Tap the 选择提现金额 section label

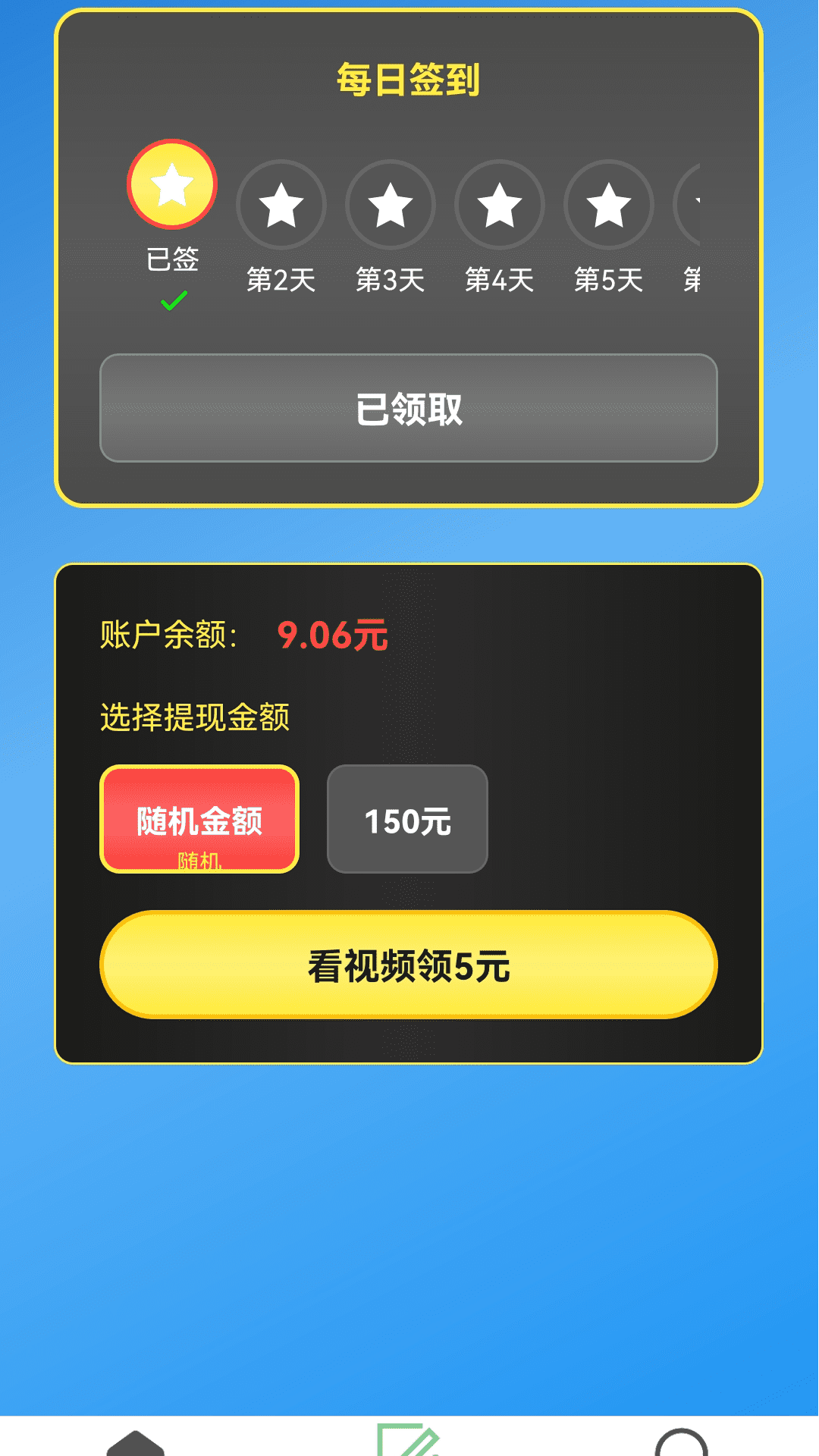click(x=196, y=716)
